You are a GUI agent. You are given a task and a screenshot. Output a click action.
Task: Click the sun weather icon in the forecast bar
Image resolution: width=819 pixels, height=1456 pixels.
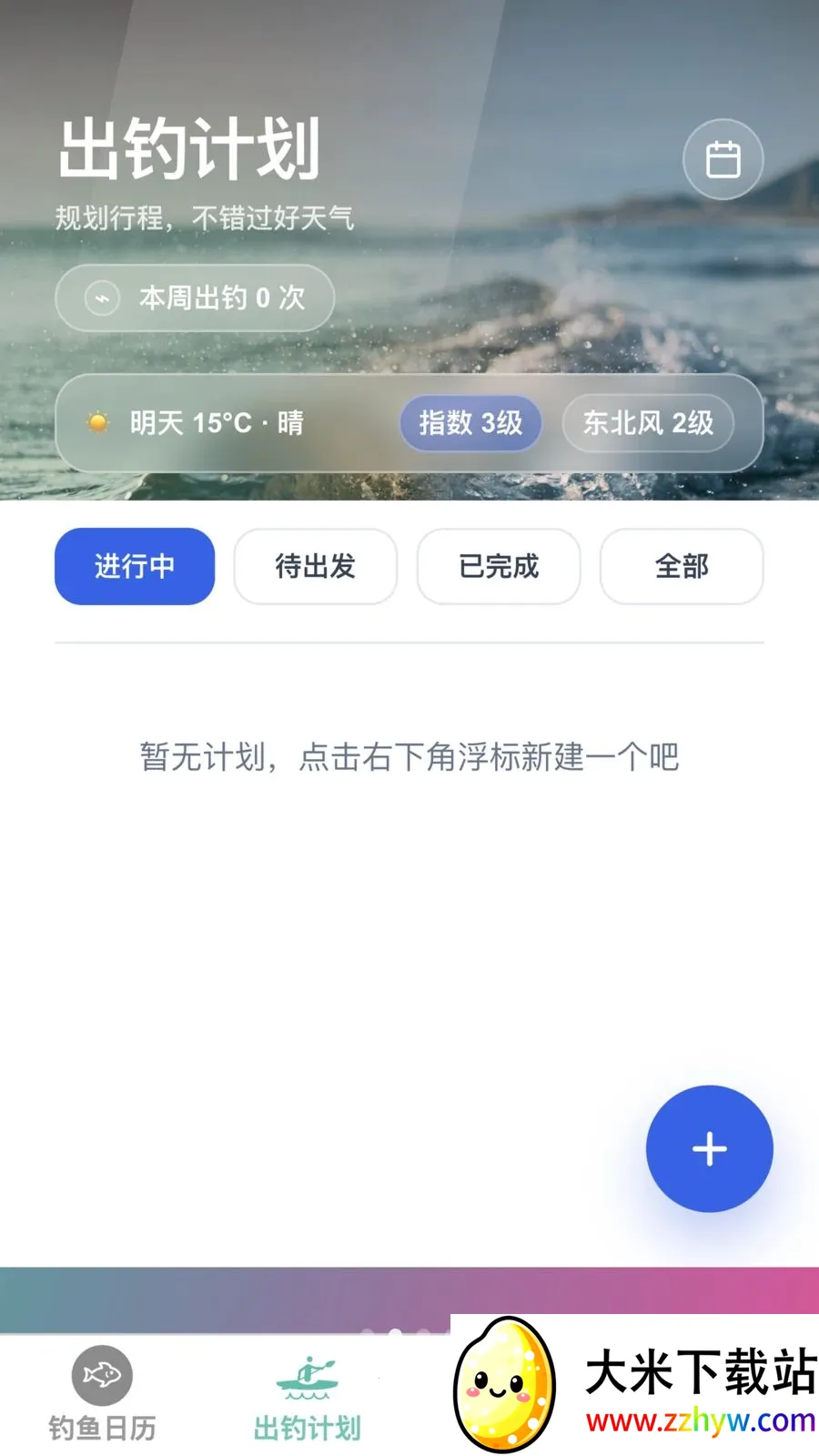tap(98, 422)
